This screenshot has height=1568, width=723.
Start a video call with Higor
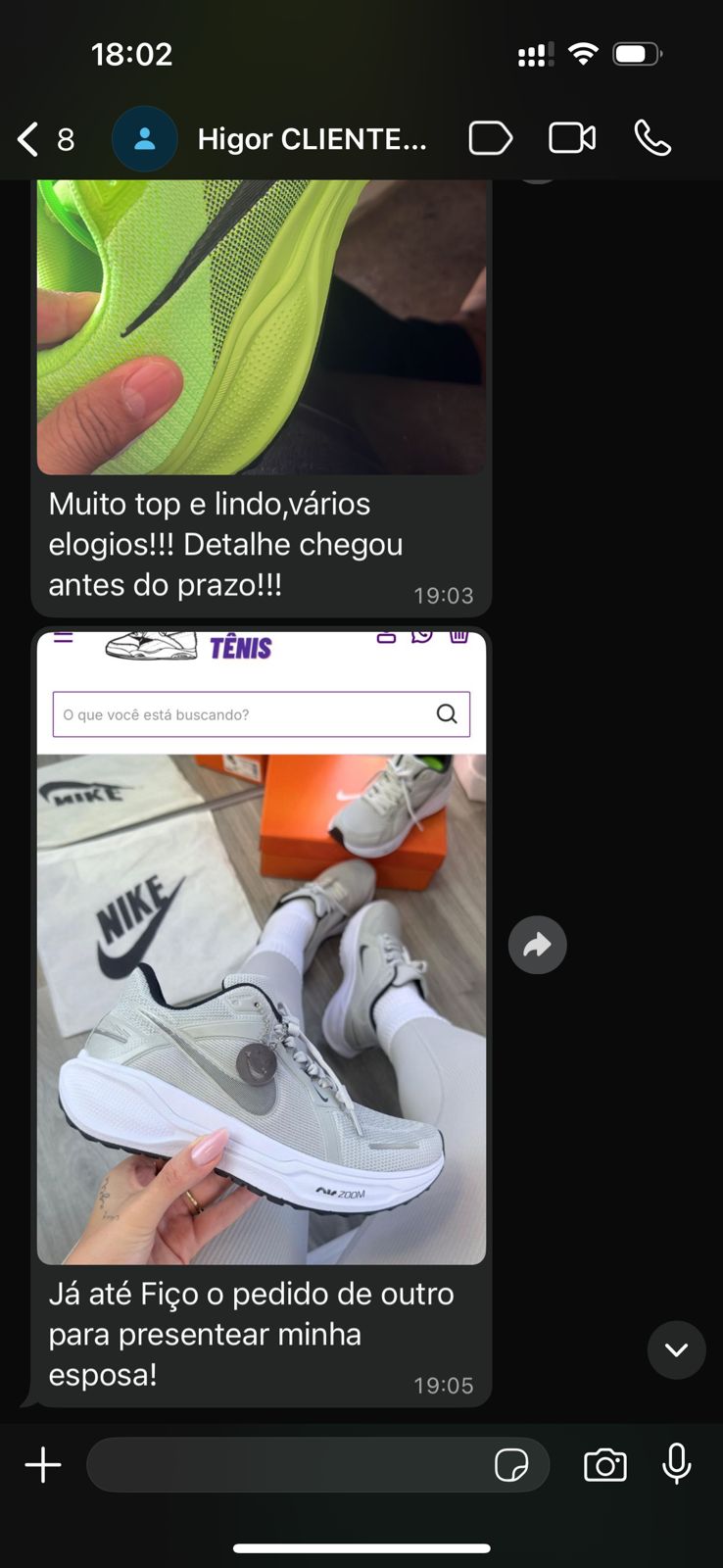click(572, 138)
